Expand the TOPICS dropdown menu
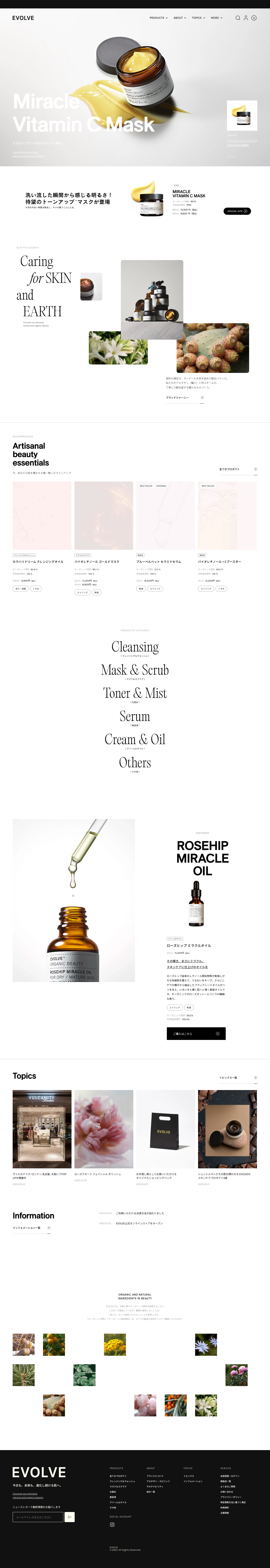 coord(198,18)
